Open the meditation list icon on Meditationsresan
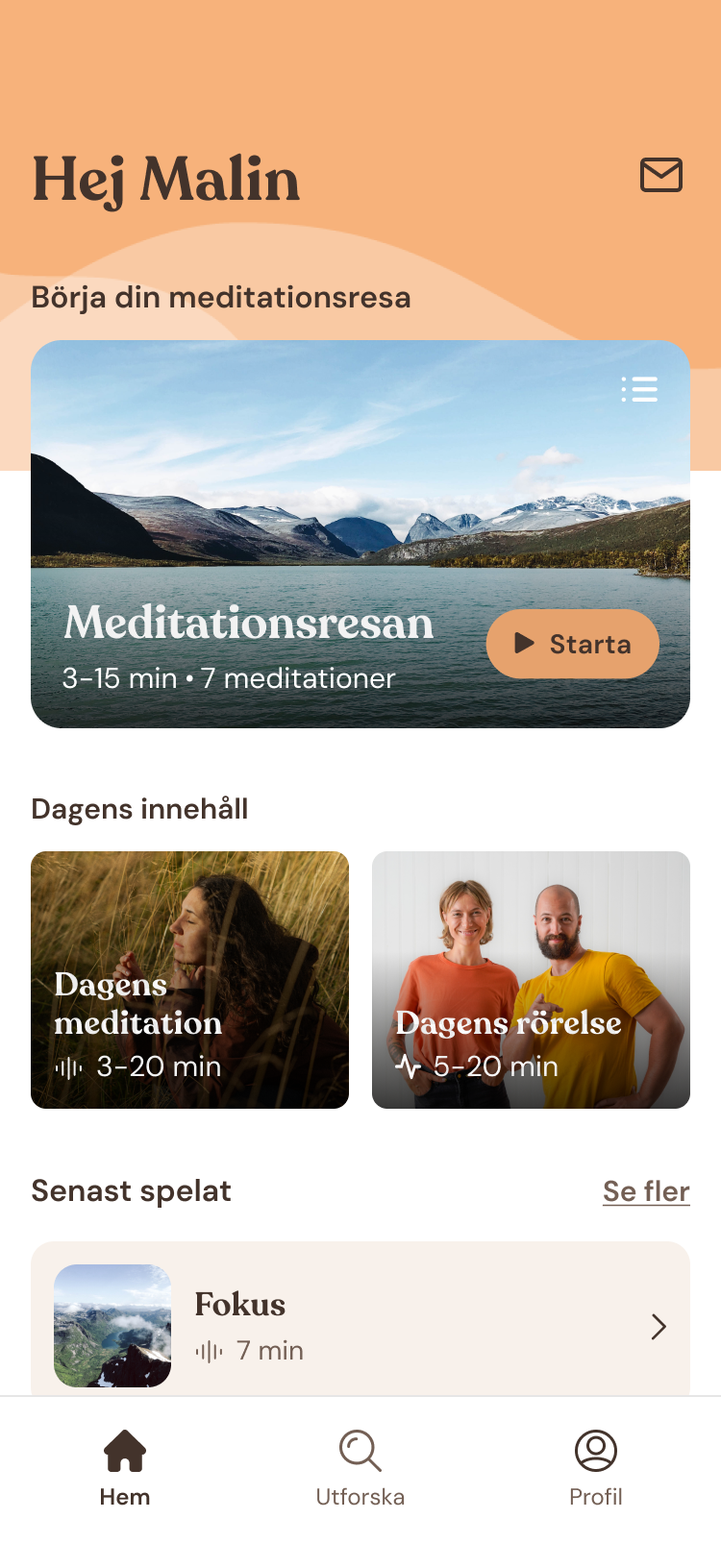Screen dimensions: 721x1568 (639, 389)
